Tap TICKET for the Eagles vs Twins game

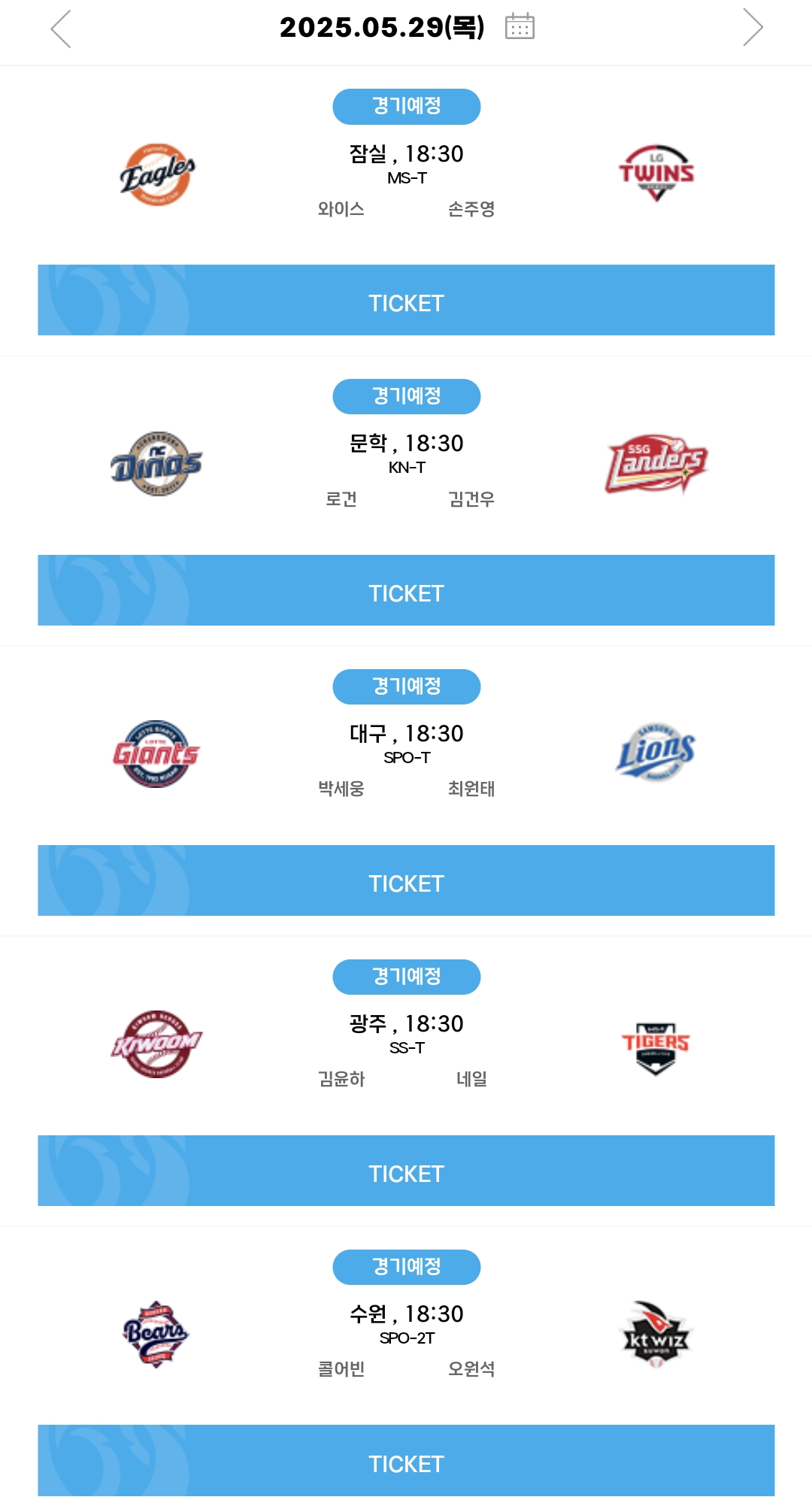(406, 300)
